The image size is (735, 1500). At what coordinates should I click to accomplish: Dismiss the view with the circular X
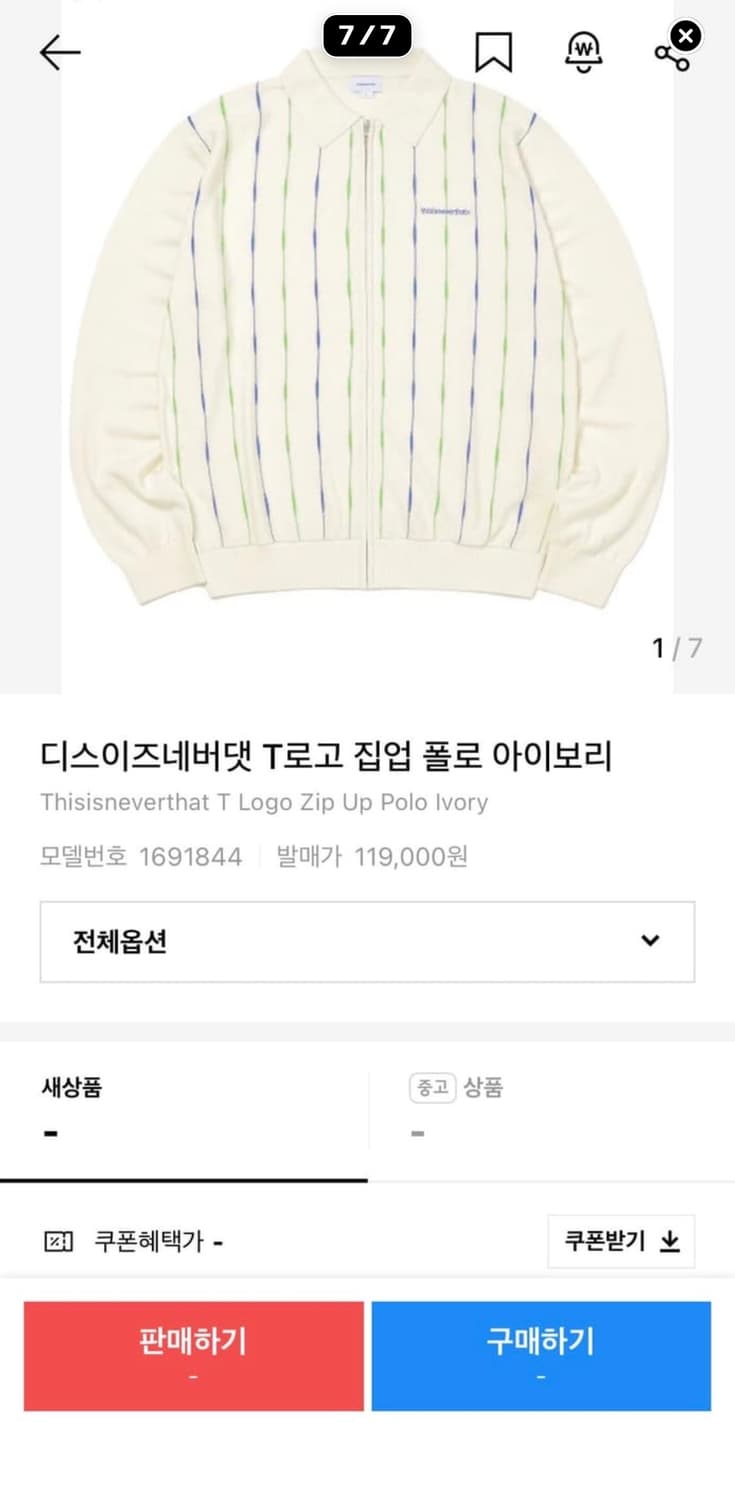pos(684,36)
